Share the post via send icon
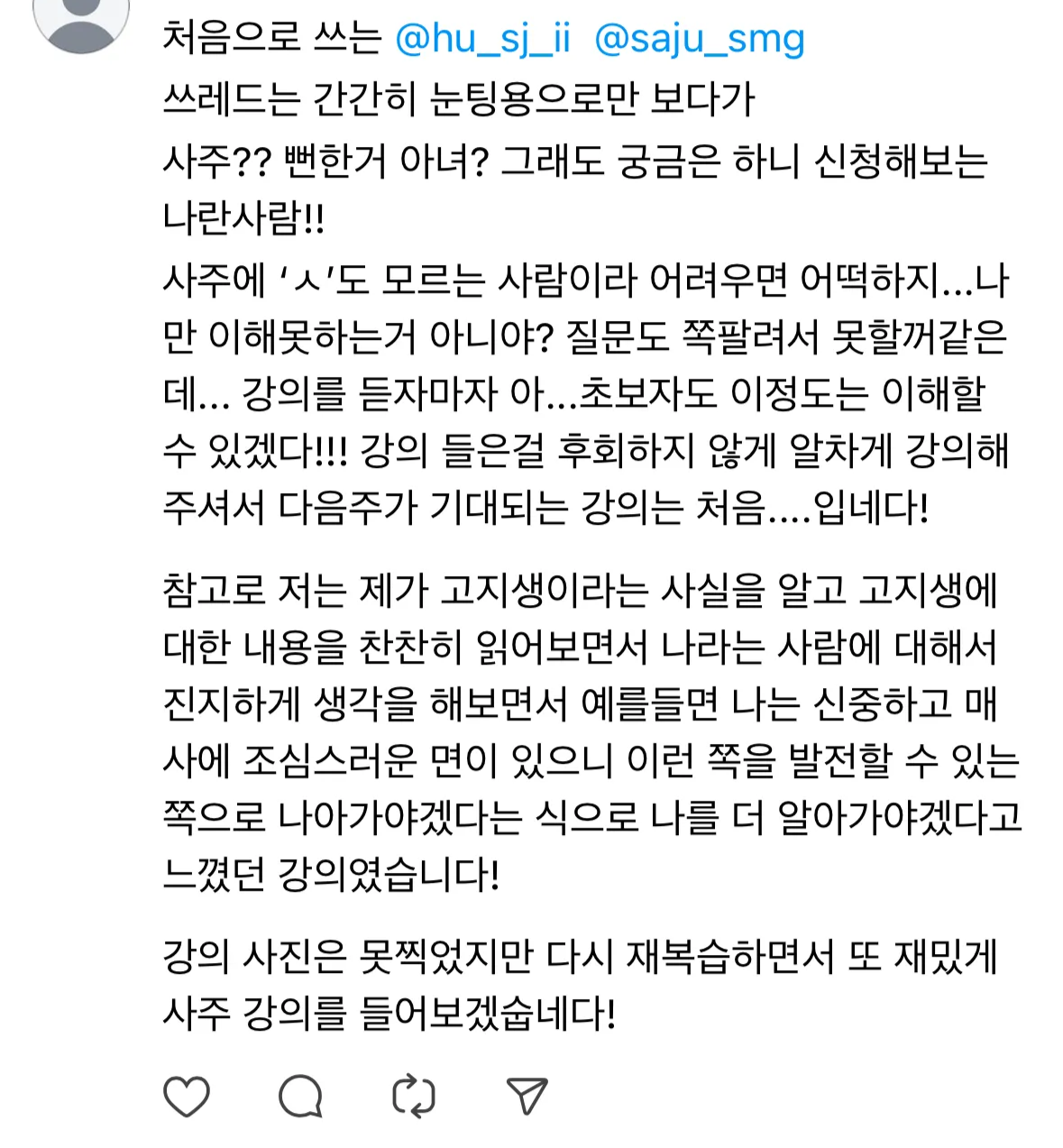 point(527,1097)
